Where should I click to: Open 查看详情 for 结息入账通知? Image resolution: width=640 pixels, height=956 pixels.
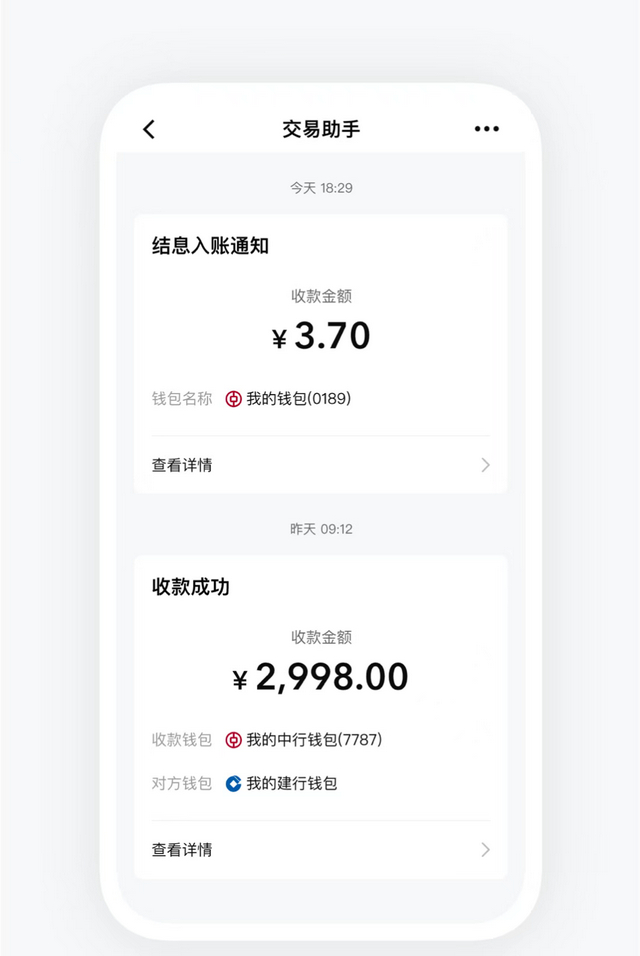click(x=321, y=465)
